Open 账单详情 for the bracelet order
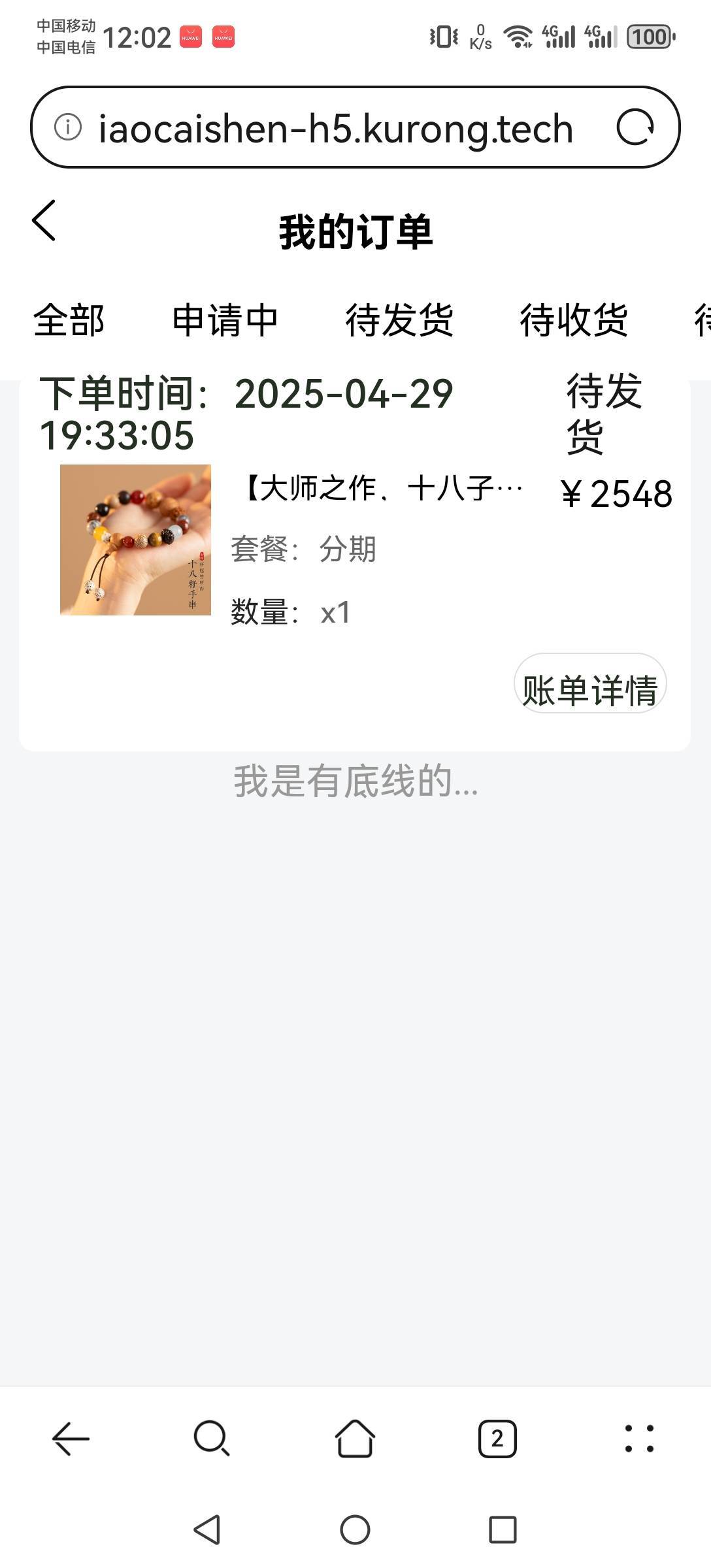Viewport: 711px width, 1568px height. coord(590,683)
